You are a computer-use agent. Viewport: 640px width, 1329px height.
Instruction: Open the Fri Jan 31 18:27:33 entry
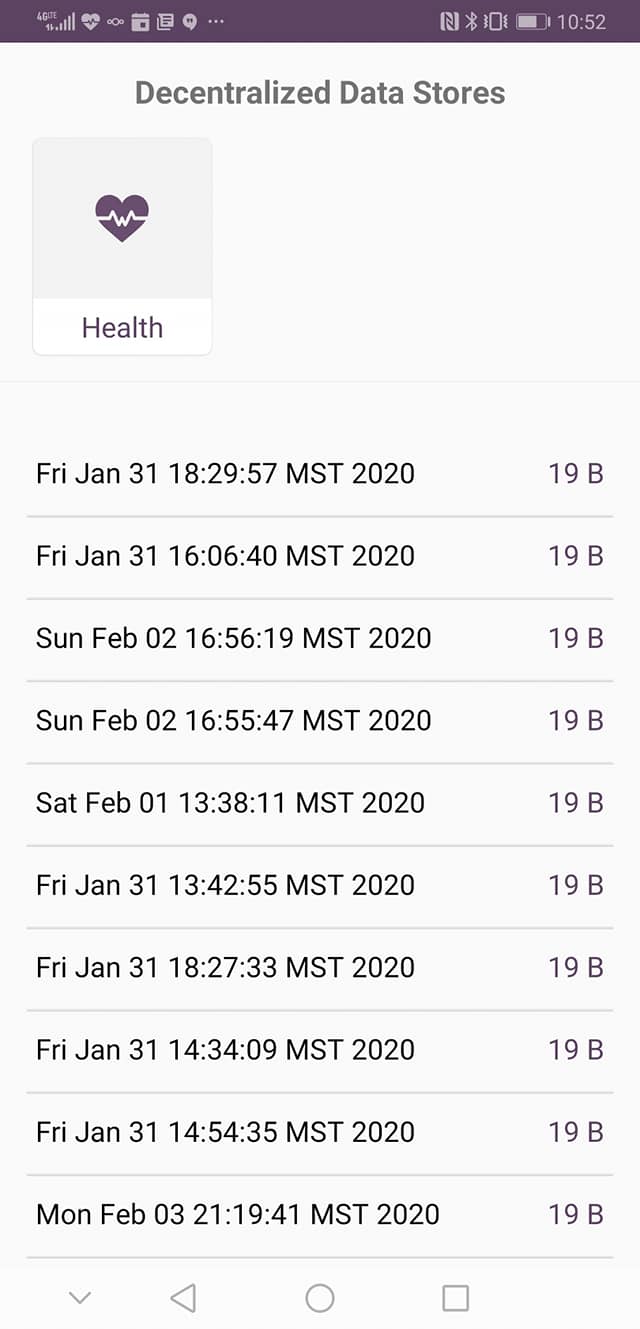(x=320, y=967)
